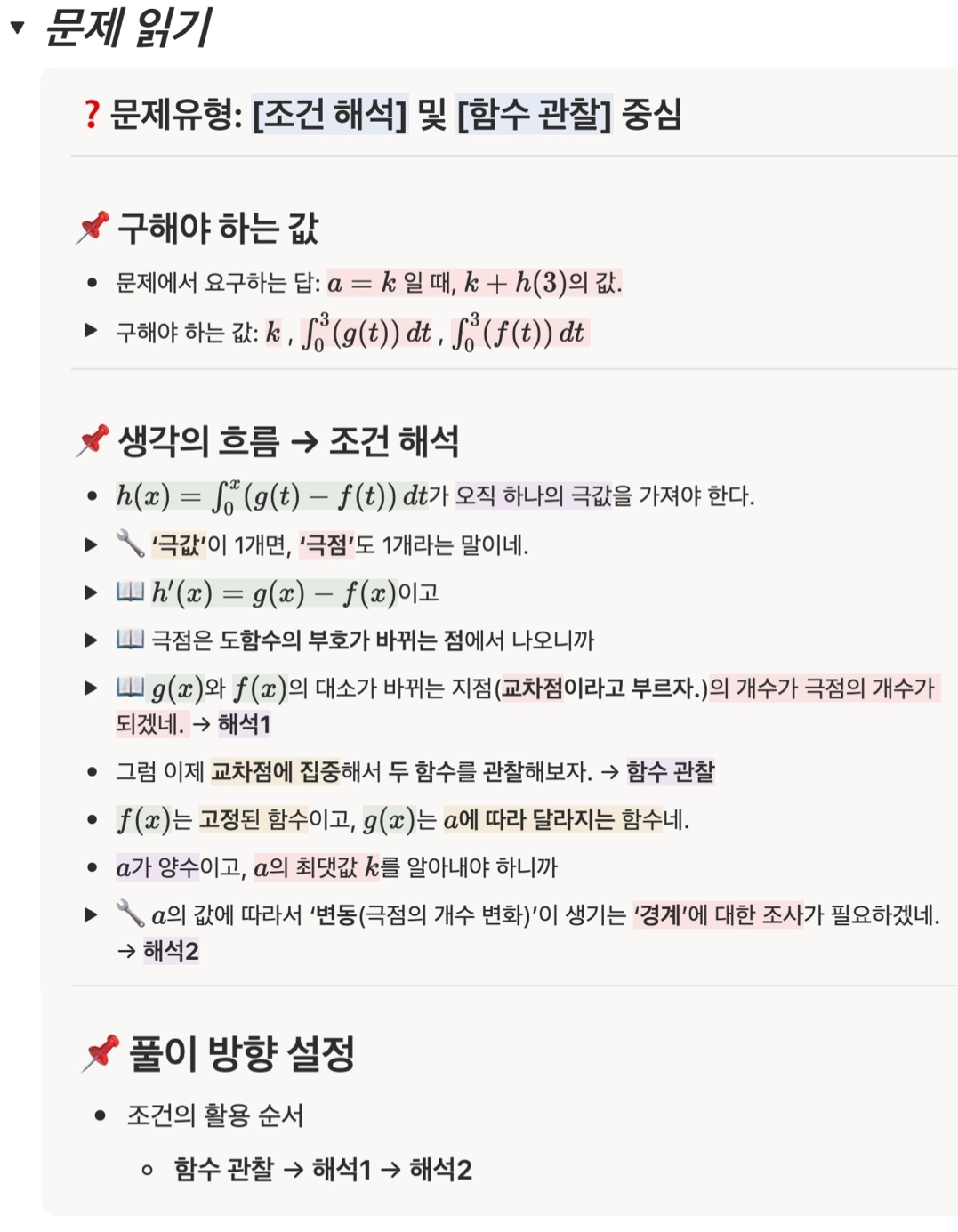Expand the 구해야 하는 값: k toggle
The width and height of the screenshot is (958, 1232).
click(x=91, y=331)
